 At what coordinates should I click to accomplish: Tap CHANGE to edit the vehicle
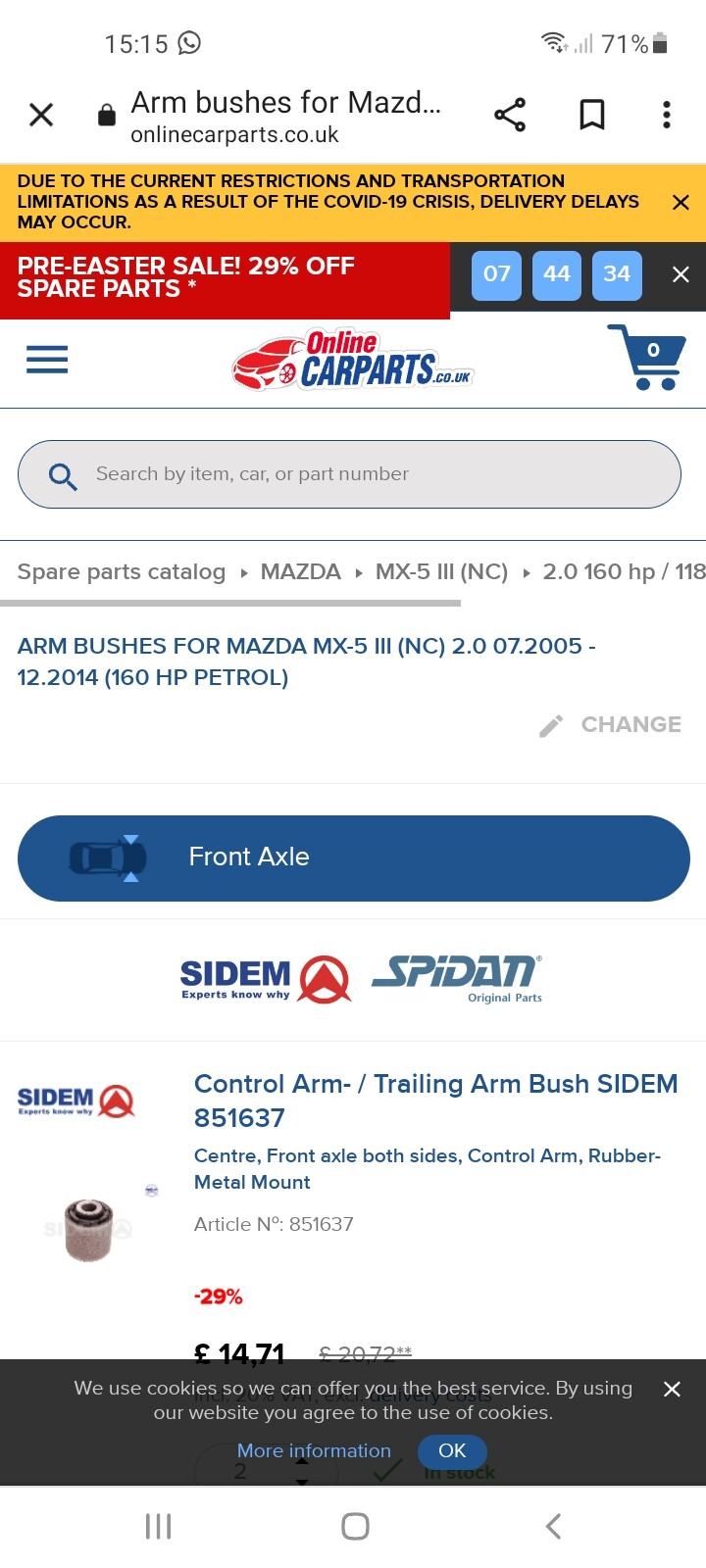click(x=611, y=724)
